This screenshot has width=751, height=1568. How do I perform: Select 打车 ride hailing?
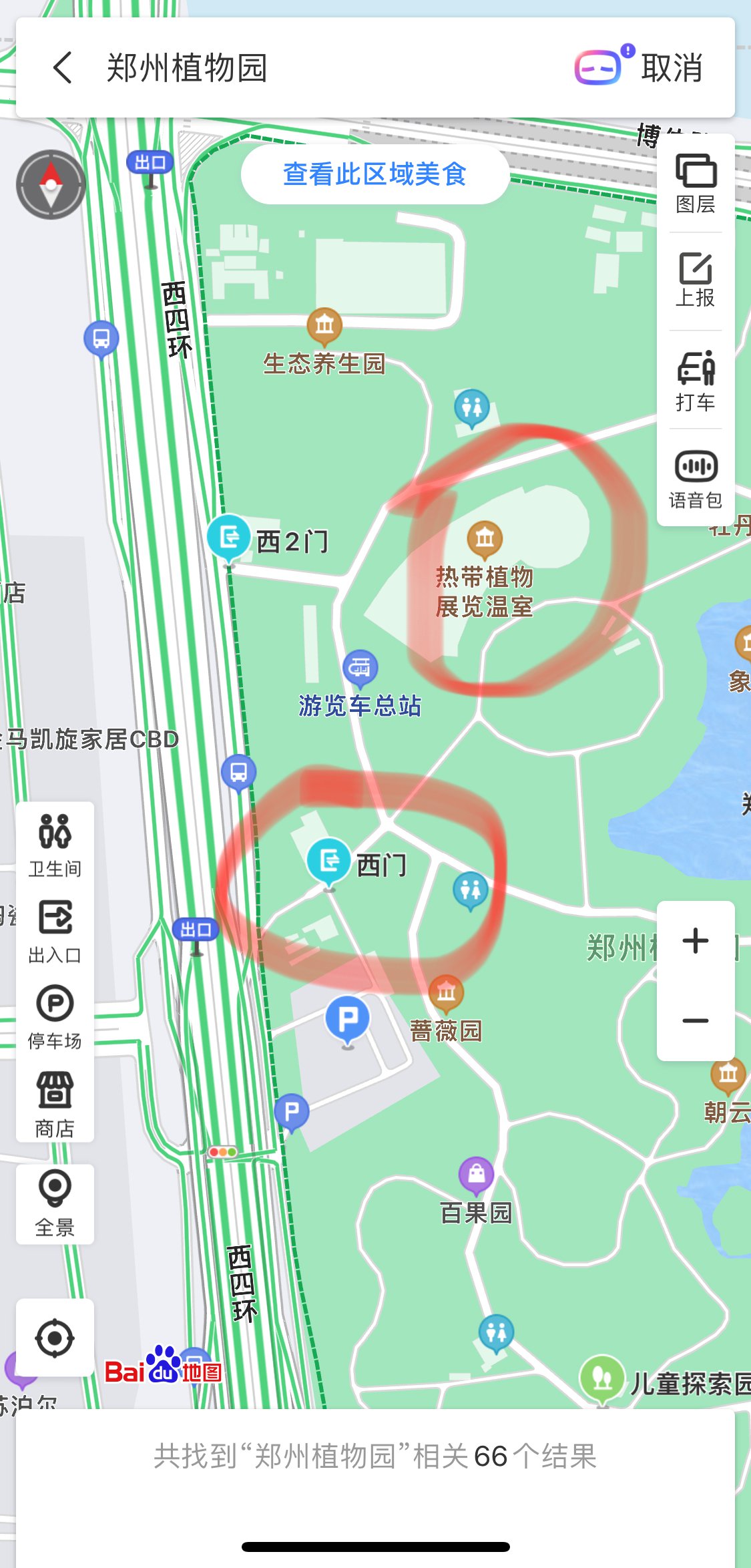click(696, 381)
